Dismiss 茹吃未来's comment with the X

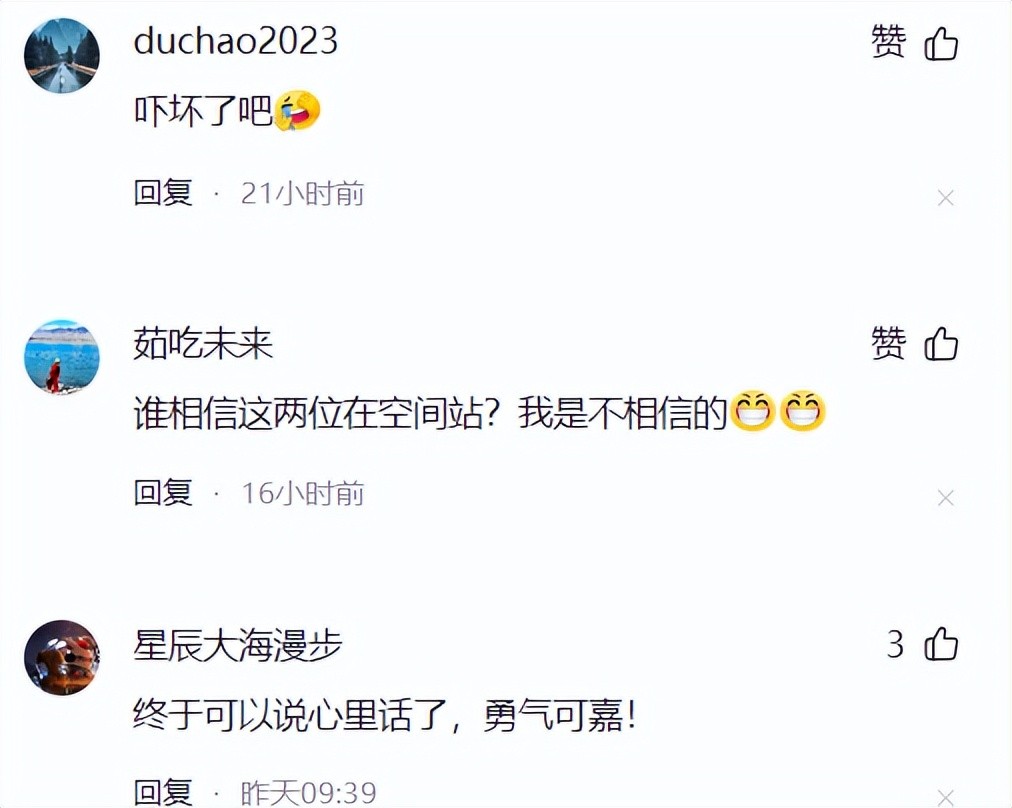(945, 497)
